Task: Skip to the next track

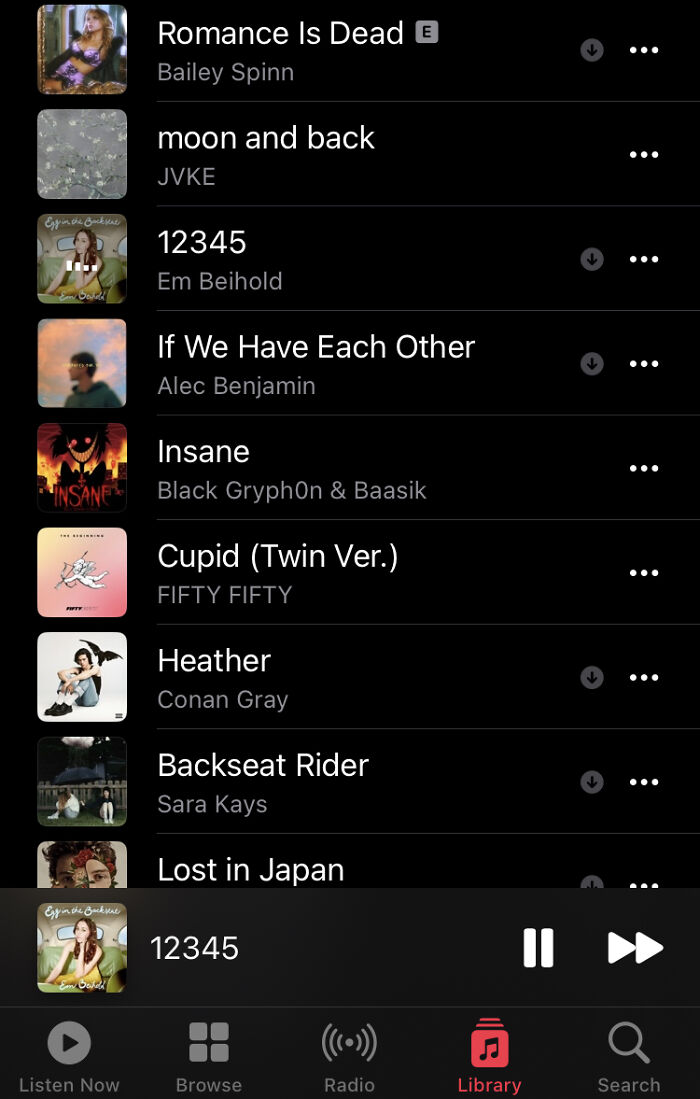Action: pyautogui.click(x=635, y=948)
